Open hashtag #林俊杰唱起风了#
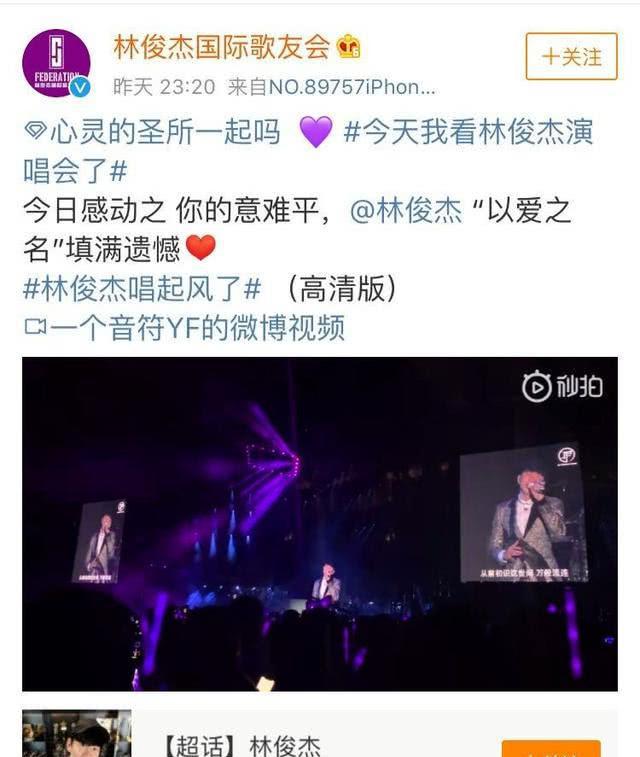 141,289
